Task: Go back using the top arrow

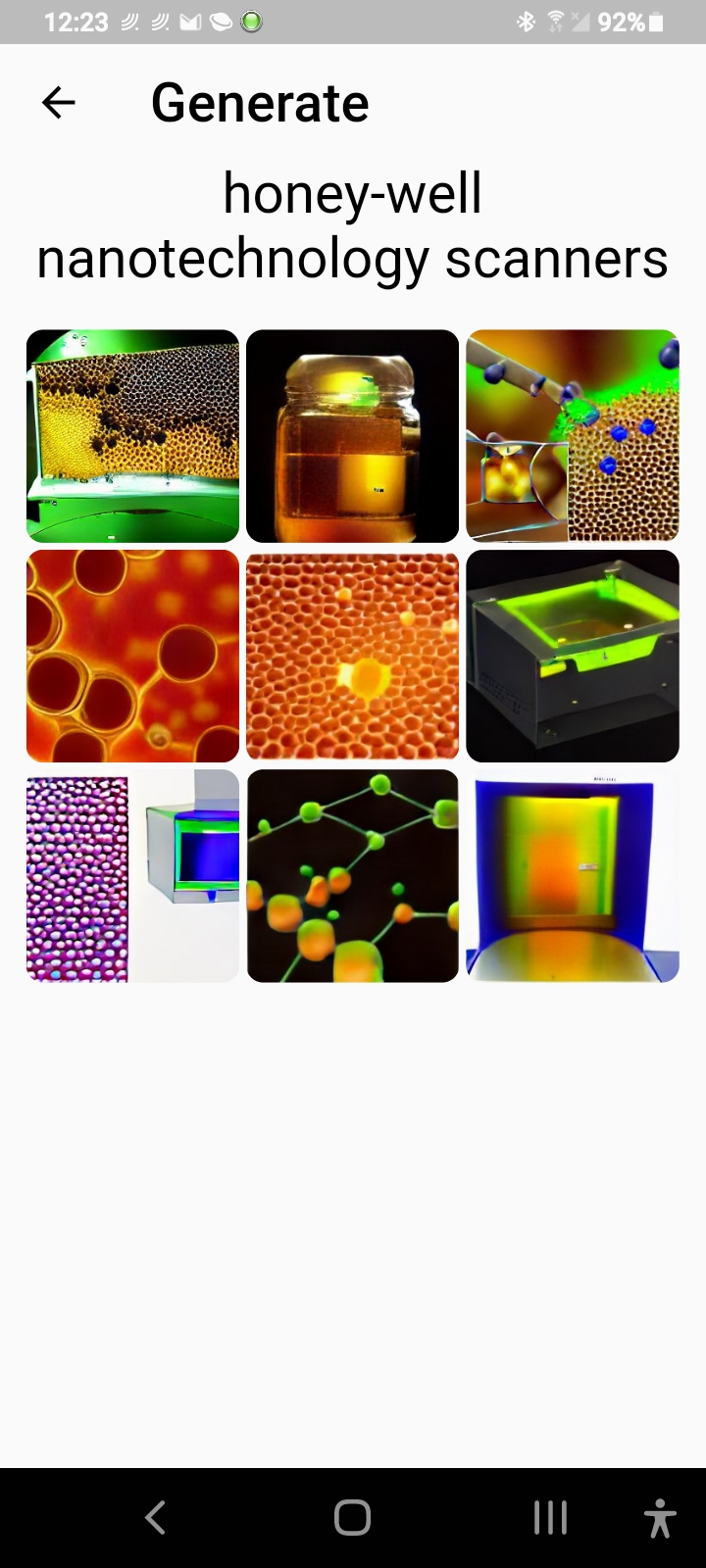Action: click(x=59, y=102)
